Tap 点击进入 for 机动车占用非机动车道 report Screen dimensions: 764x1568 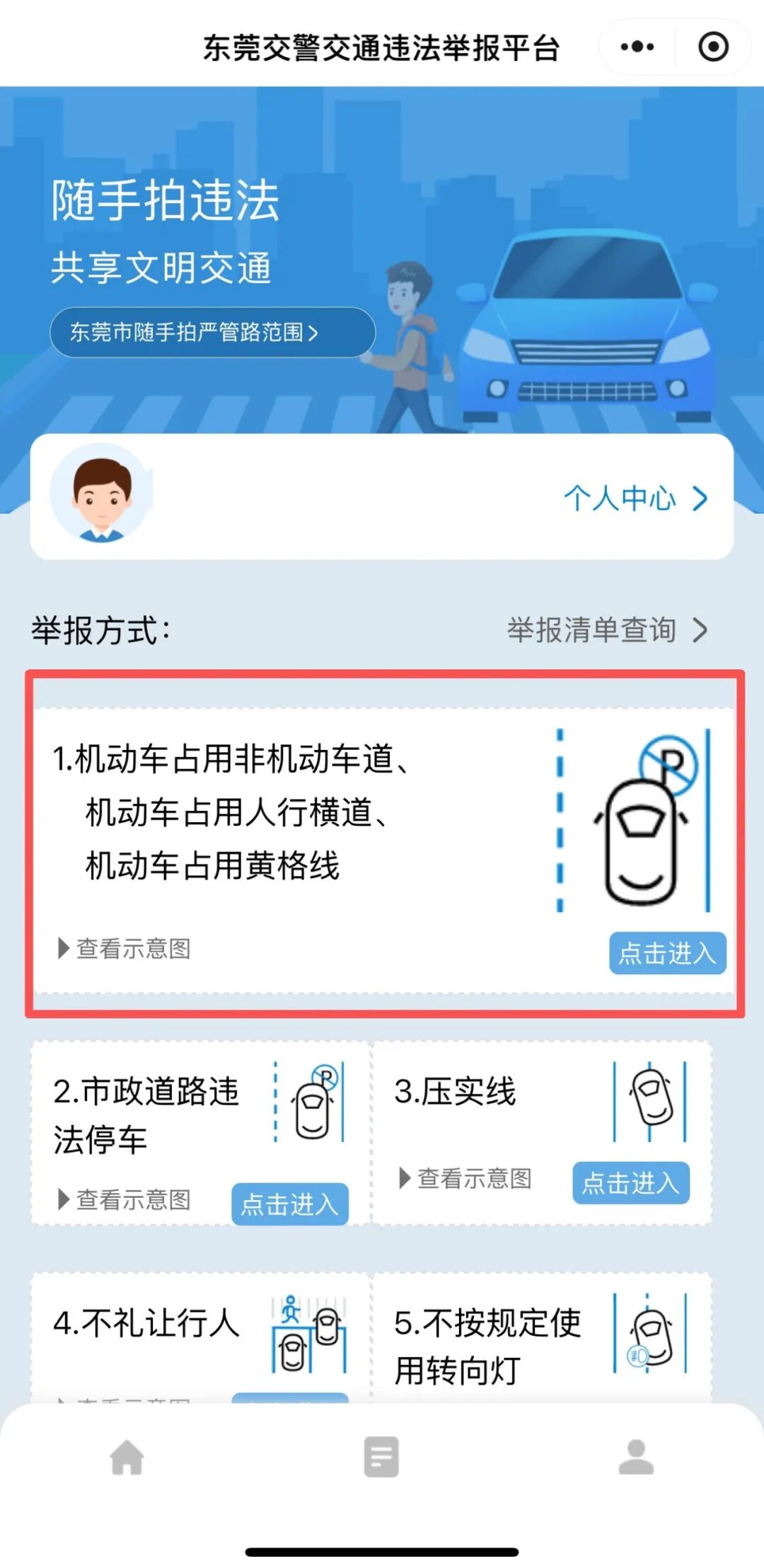point(667,953)
